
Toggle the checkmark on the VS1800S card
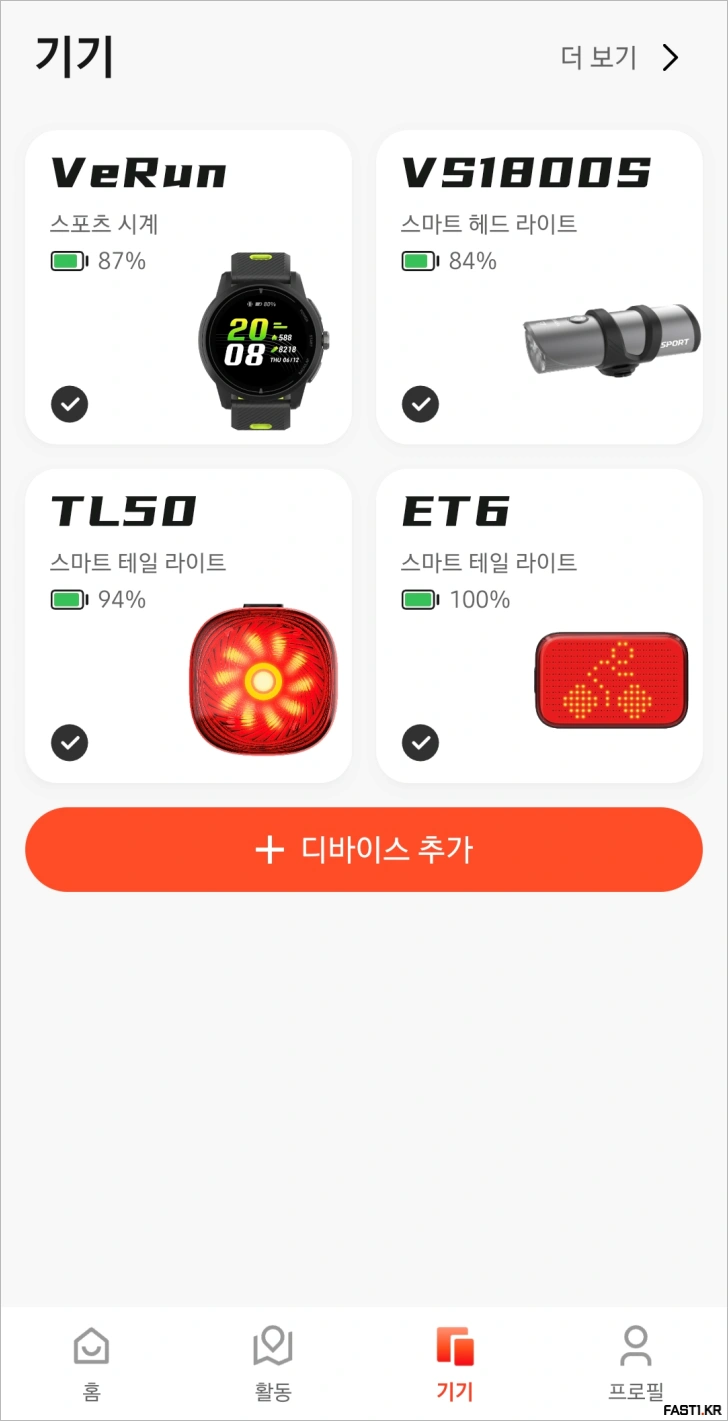[419, 404]
